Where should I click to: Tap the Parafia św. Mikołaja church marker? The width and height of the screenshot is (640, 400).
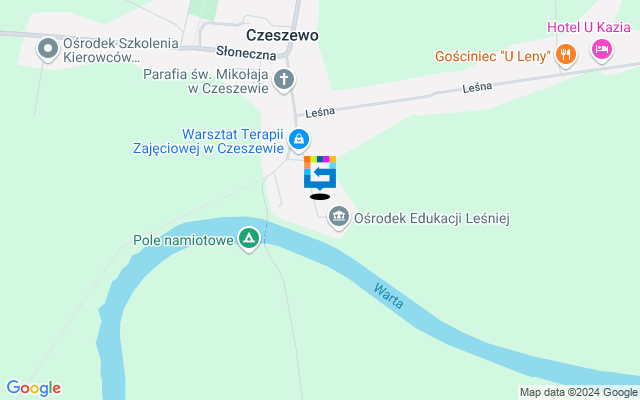point(284,80)
